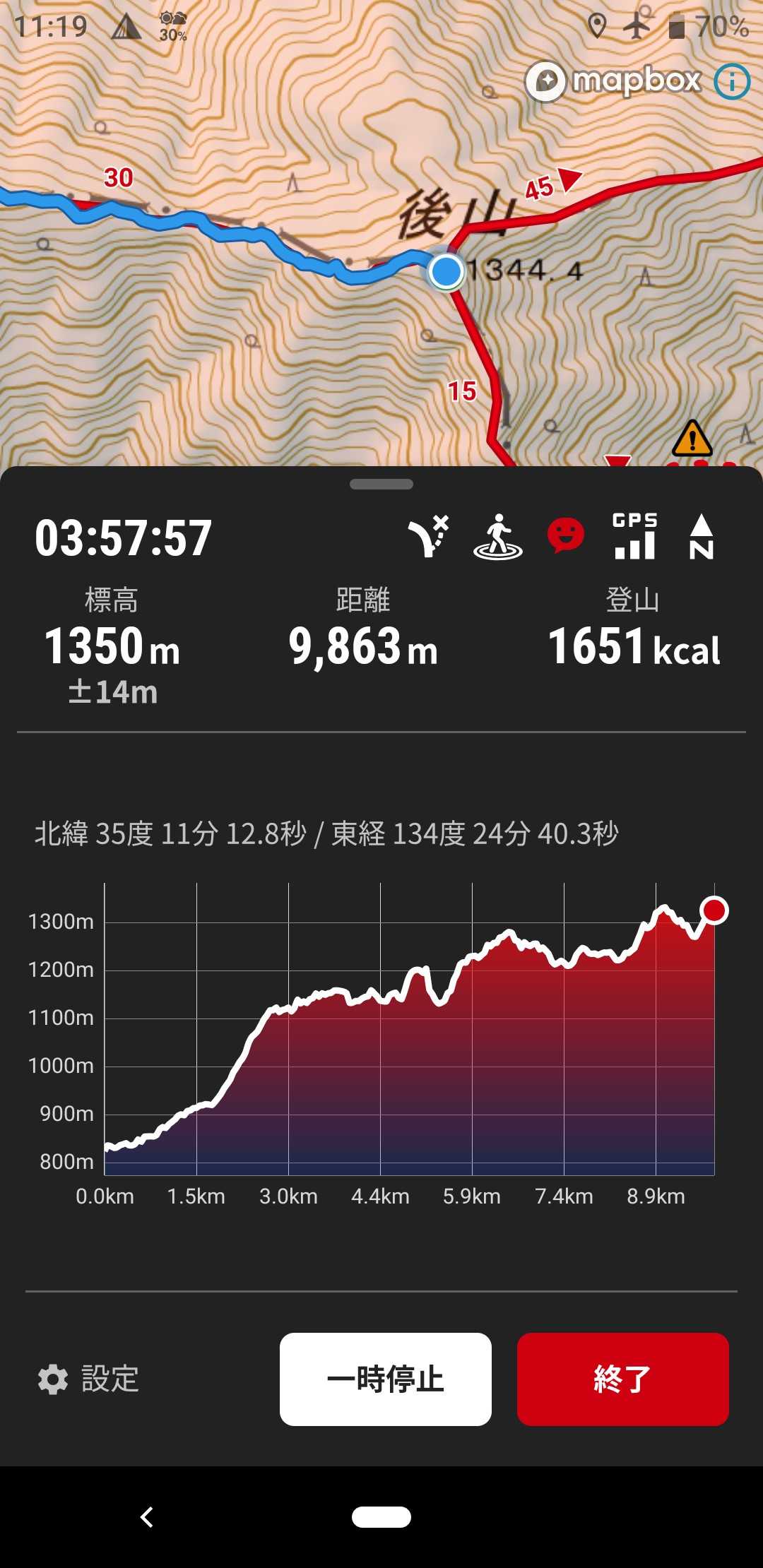763x1568 pixels.
Task: Go back using the system back arrow
Action: coord(147,1516)
